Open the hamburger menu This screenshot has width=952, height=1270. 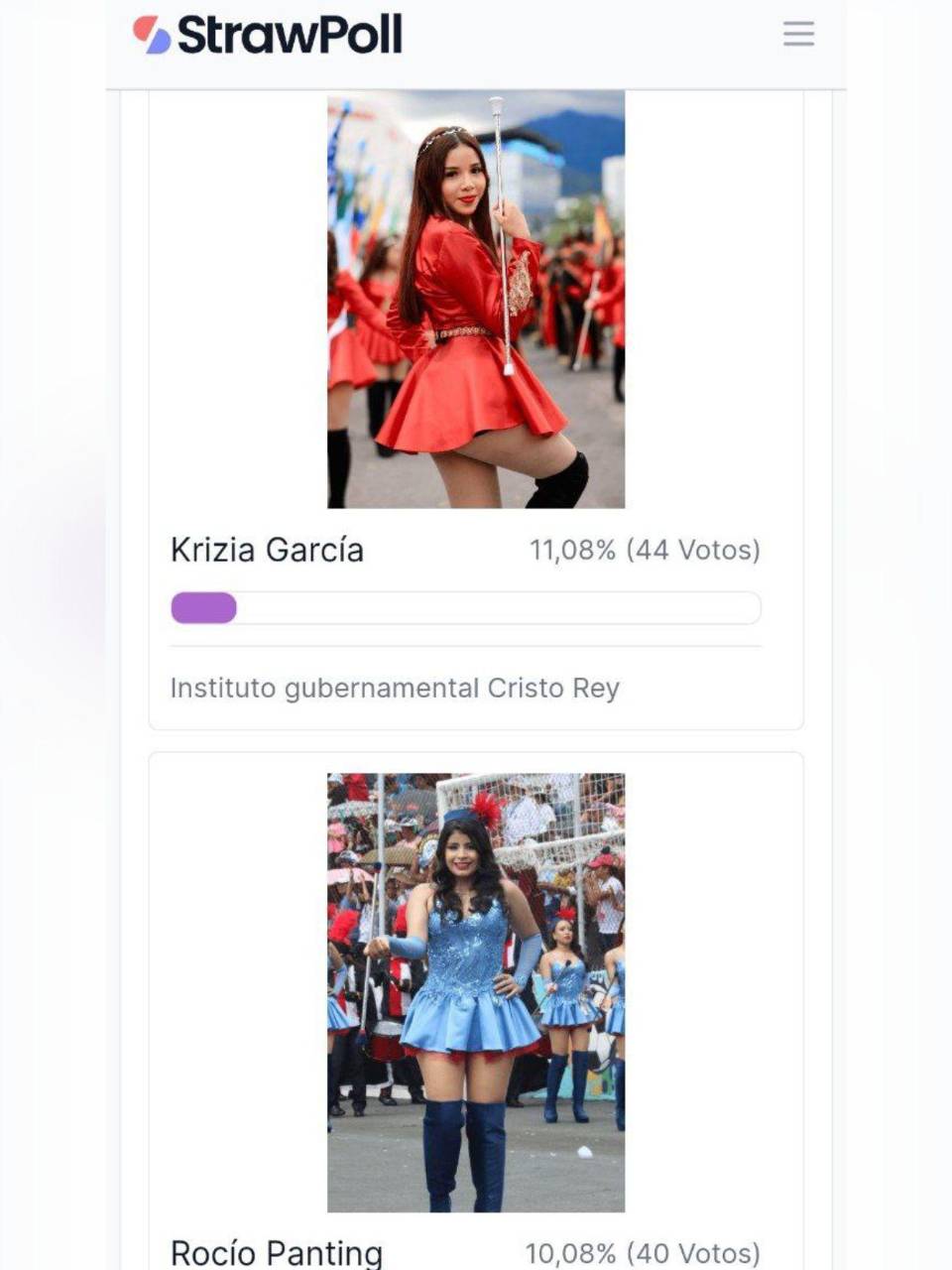tap(798, 34)
